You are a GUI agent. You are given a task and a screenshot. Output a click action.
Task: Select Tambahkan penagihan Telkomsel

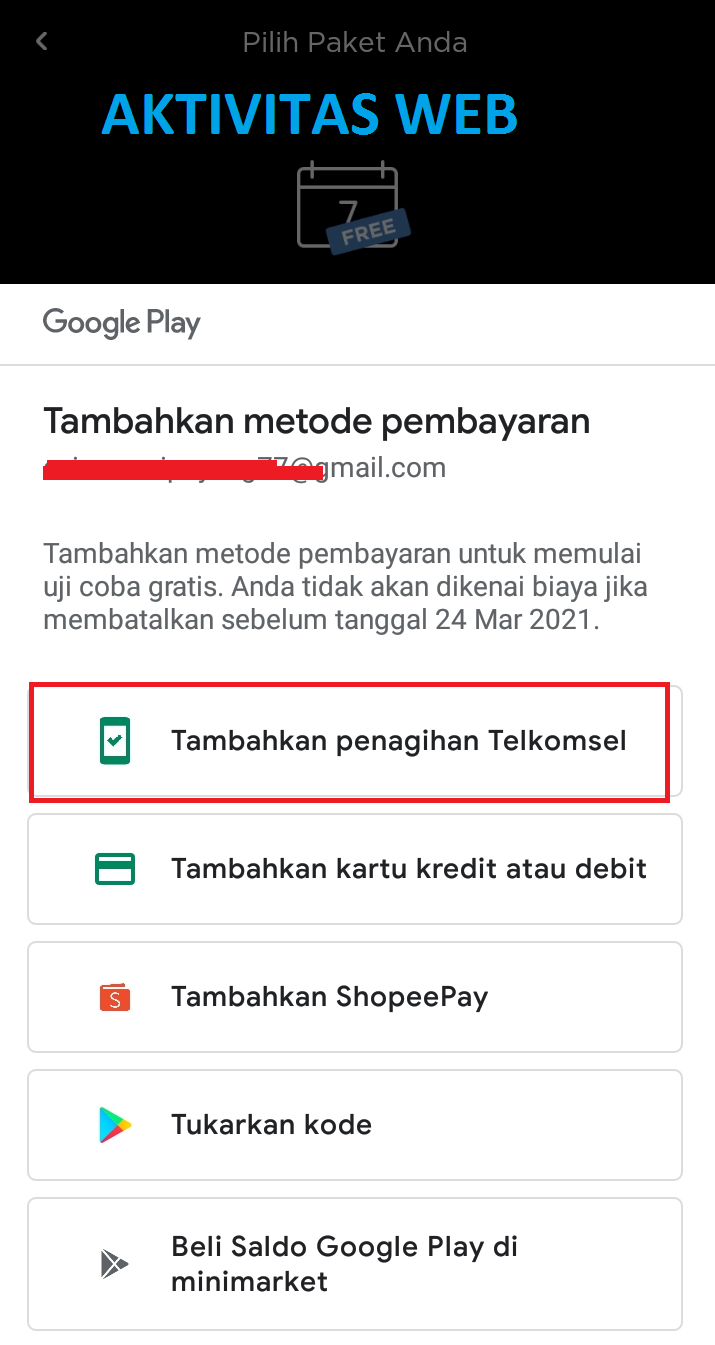click(x=355, y=741)
